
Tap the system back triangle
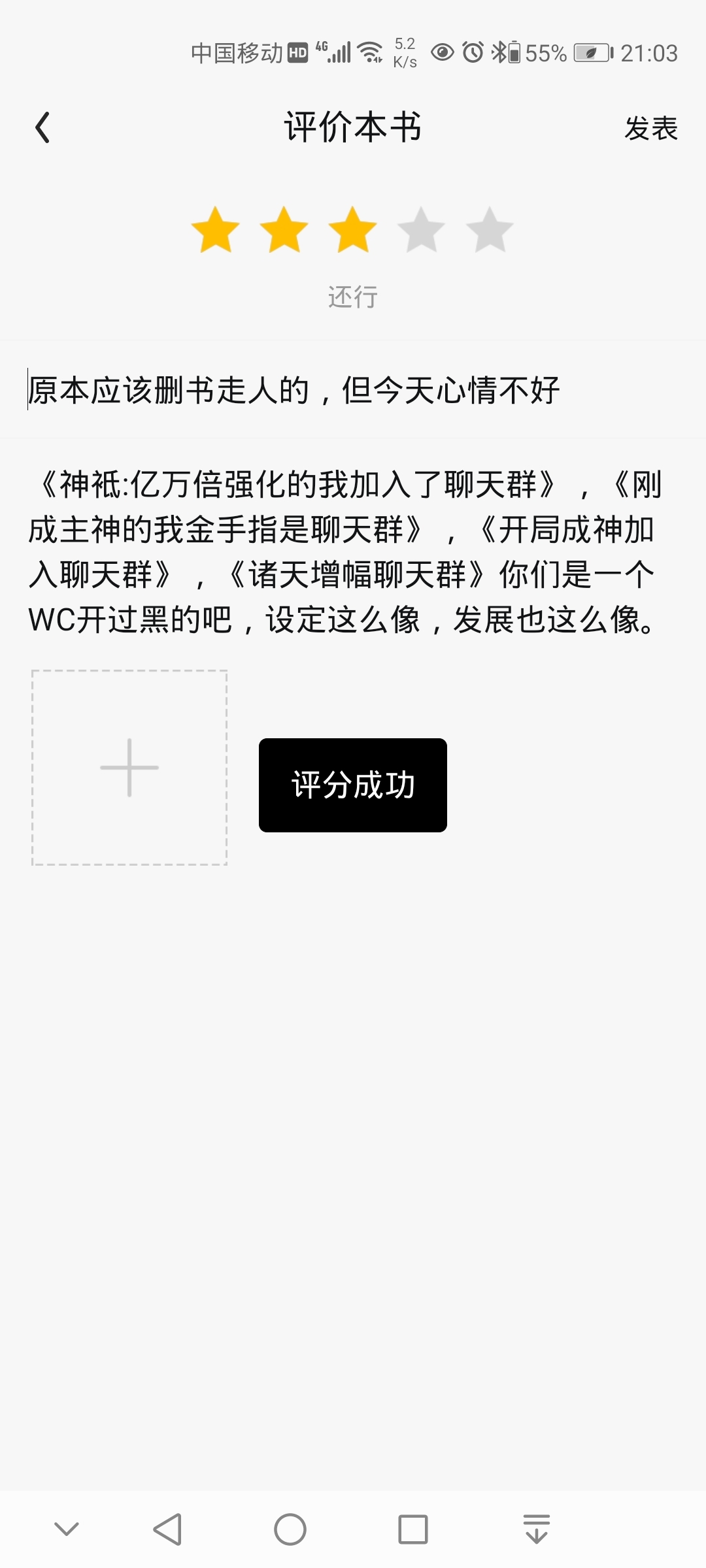coord(167,1529)
